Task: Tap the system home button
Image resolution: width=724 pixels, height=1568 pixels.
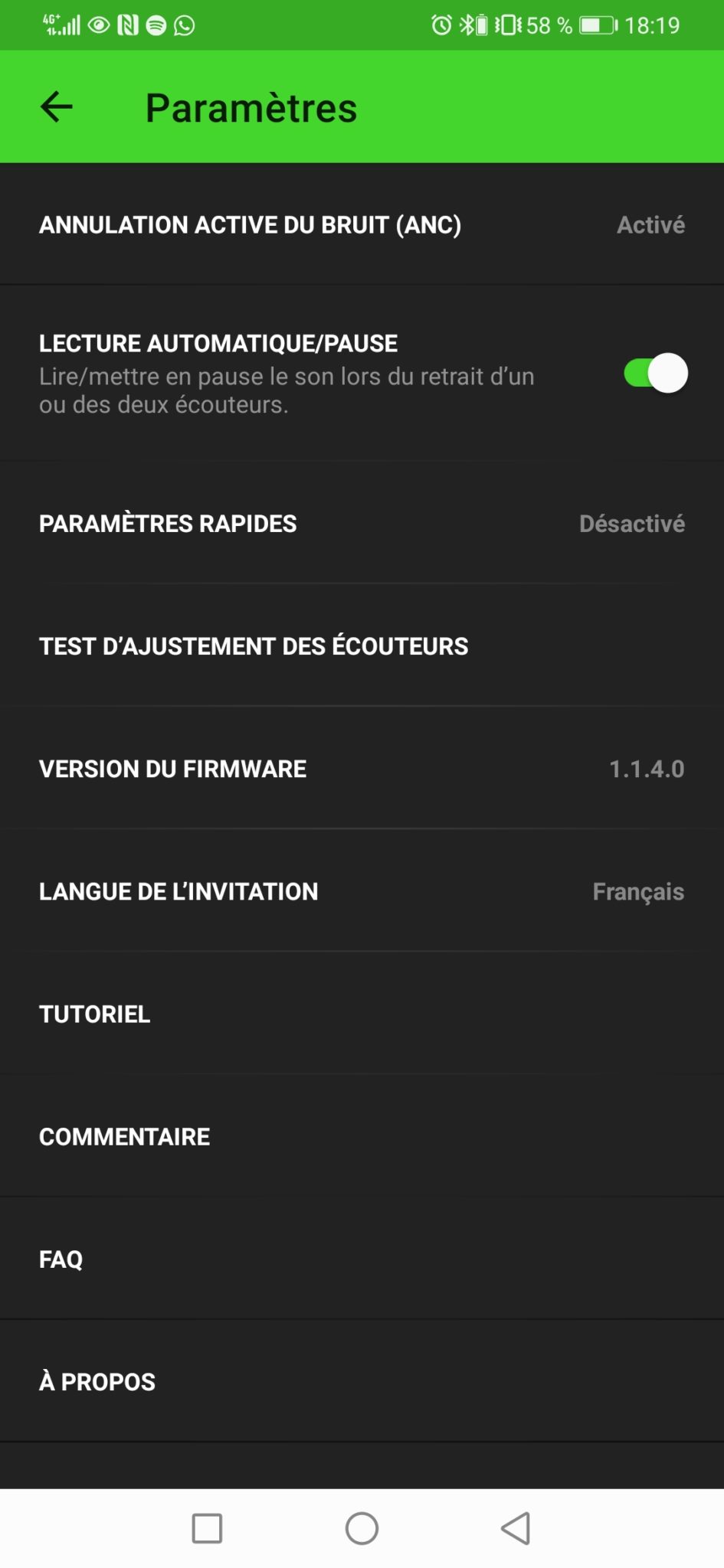Action: [x=362, y=1529]
